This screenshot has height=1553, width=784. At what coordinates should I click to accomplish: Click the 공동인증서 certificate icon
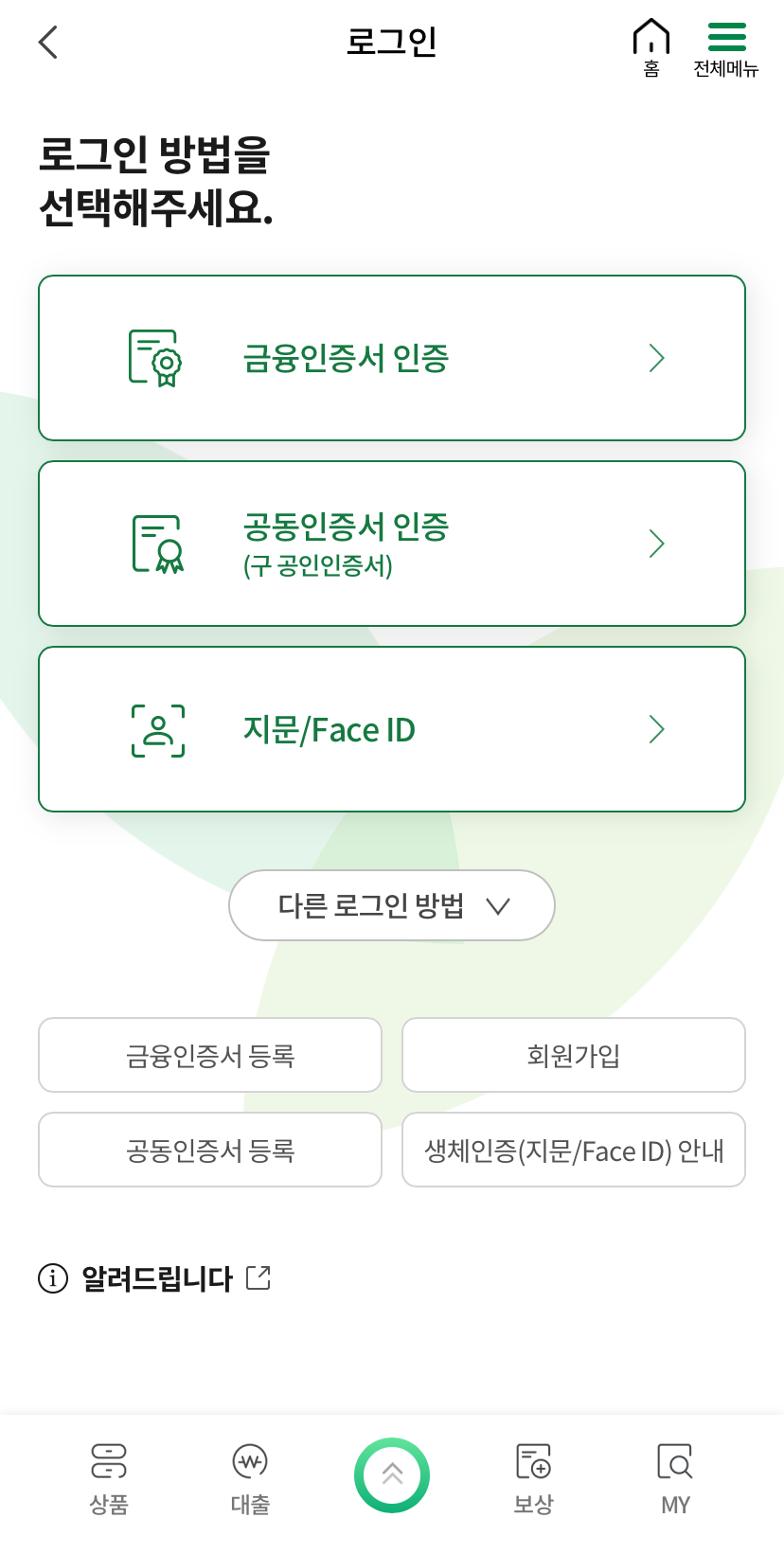point(156,543)
